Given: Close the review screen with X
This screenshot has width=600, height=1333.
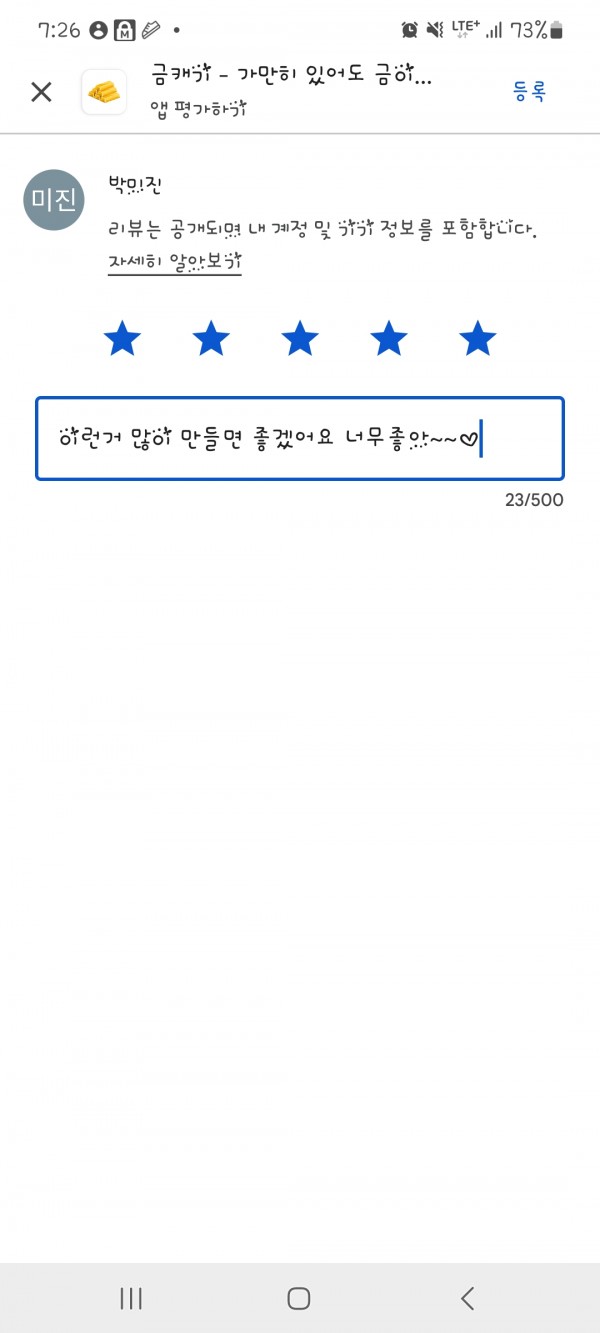Looking at the screenshot, I should [x=41, y=92].
